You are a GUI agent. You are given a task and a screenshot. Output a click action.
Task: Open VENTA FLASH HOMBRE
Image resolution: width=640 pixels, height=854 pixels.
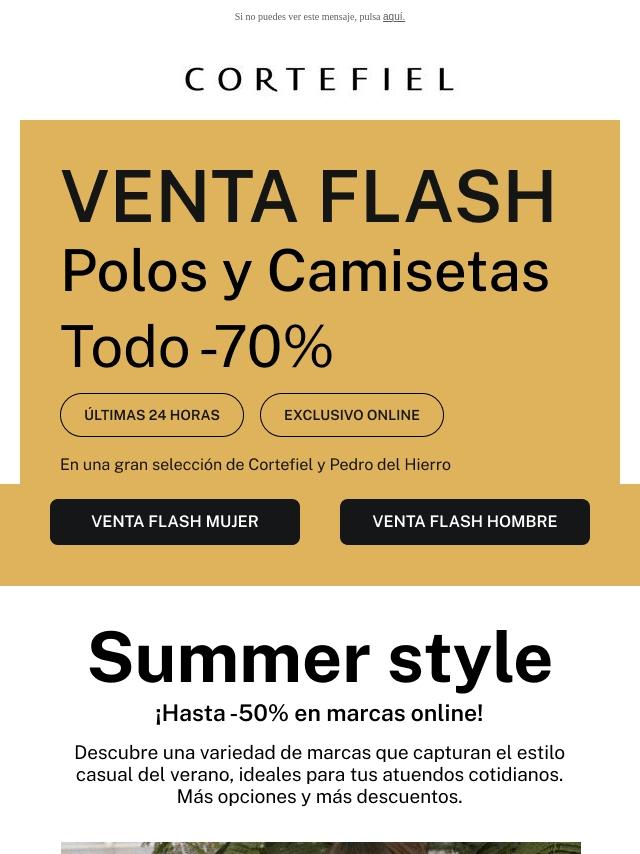[x=465, y=522]
